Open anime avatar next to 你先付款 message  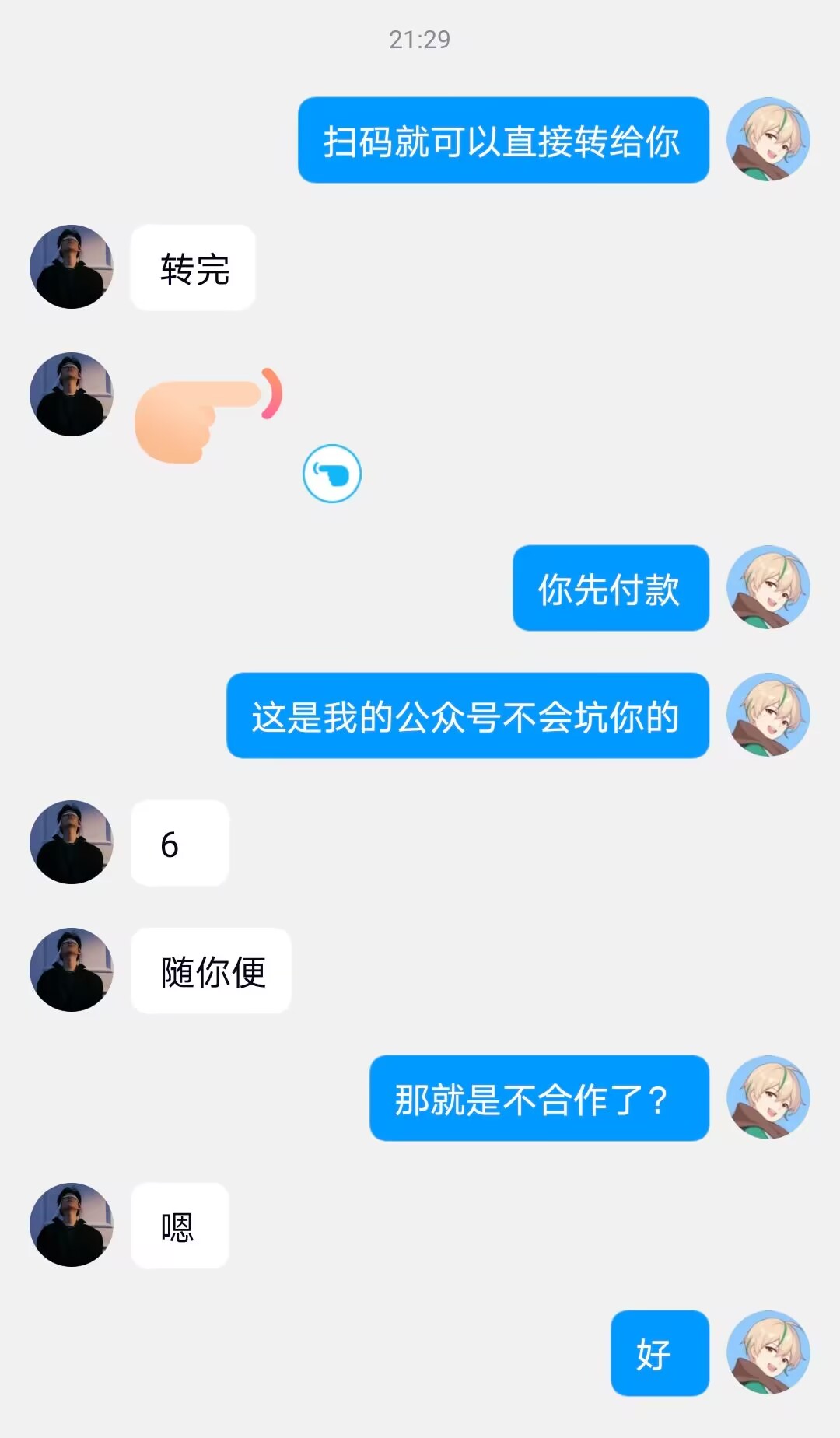(x=768, y=587)
